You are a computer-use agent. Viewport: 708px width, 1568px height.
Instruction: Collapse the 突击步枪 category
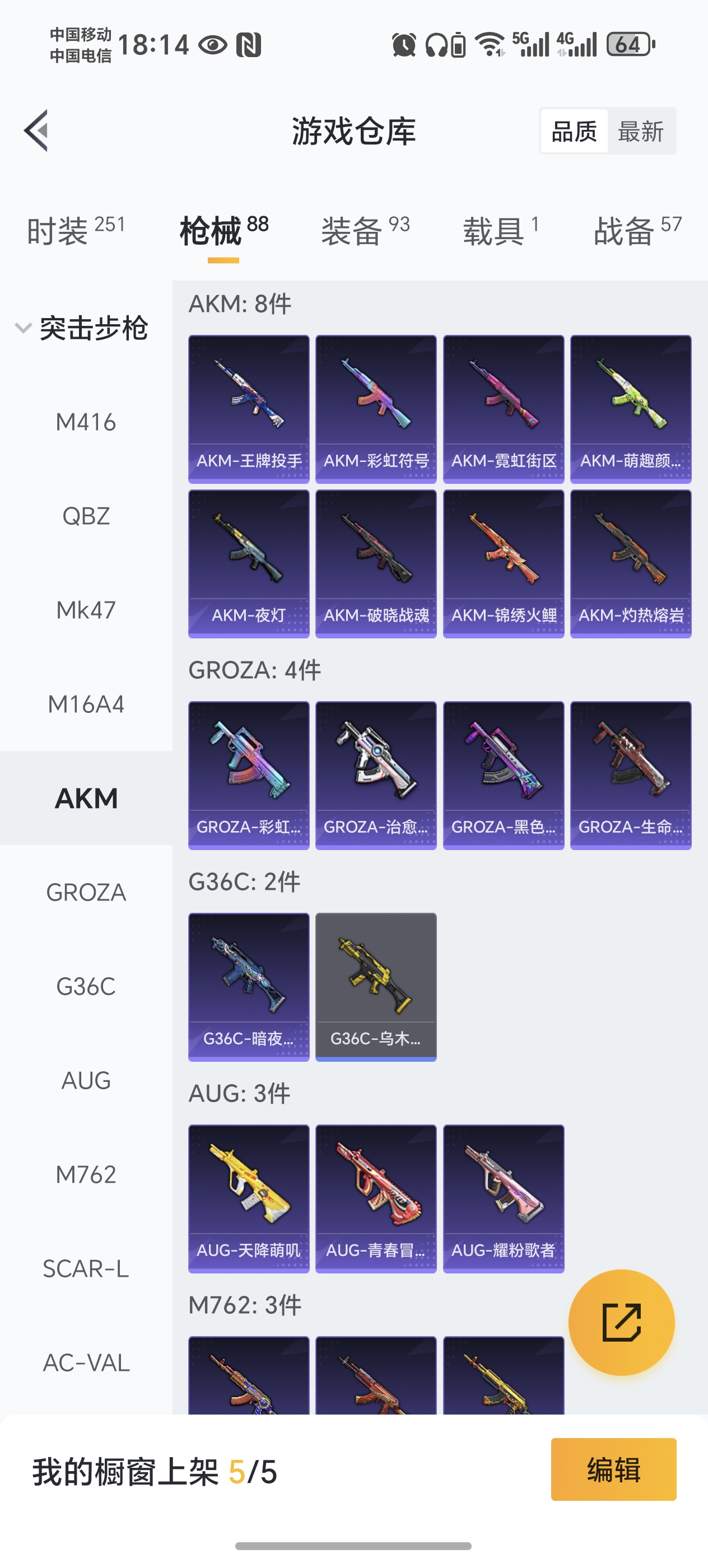click(x=82, y=329)
